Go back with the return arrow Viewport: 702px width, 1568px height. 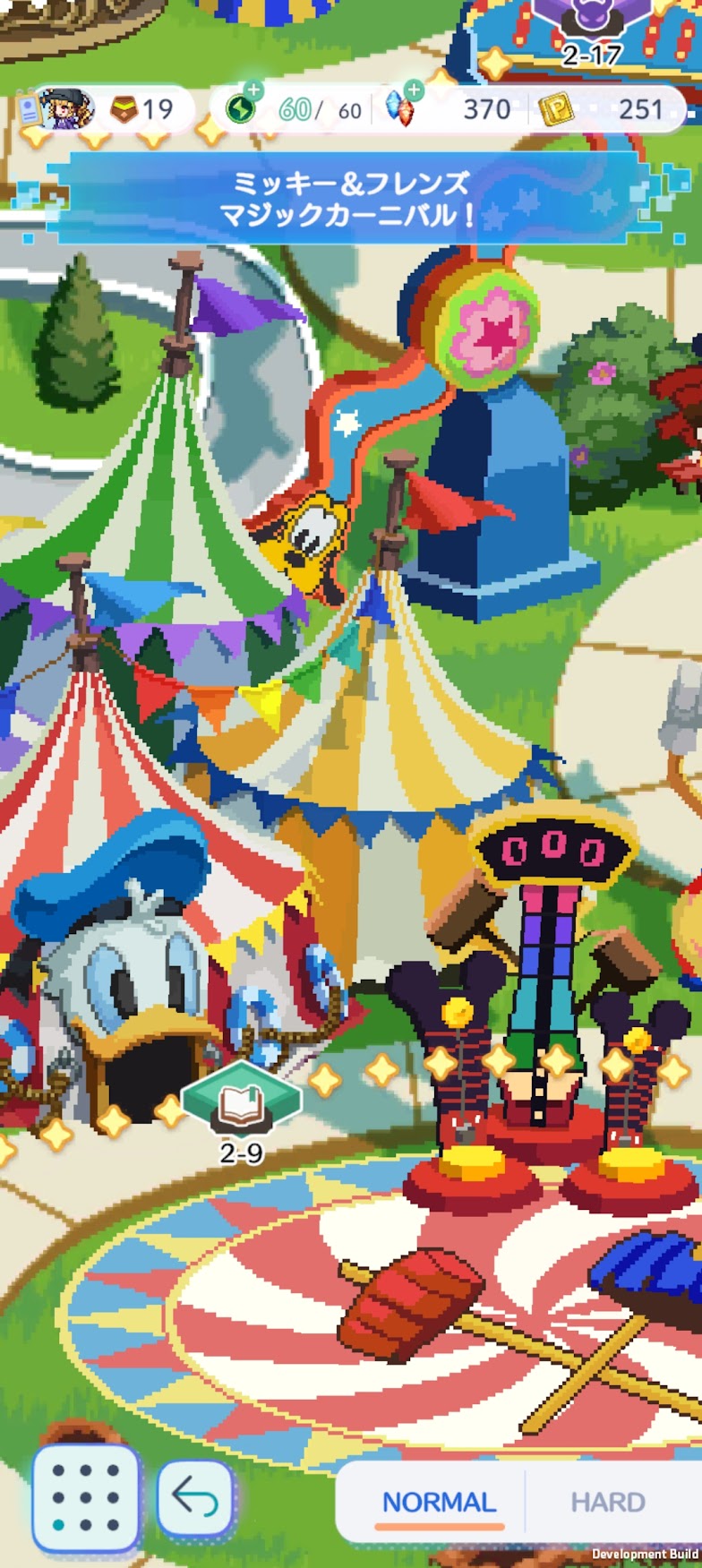click(x=195, y=1497)
